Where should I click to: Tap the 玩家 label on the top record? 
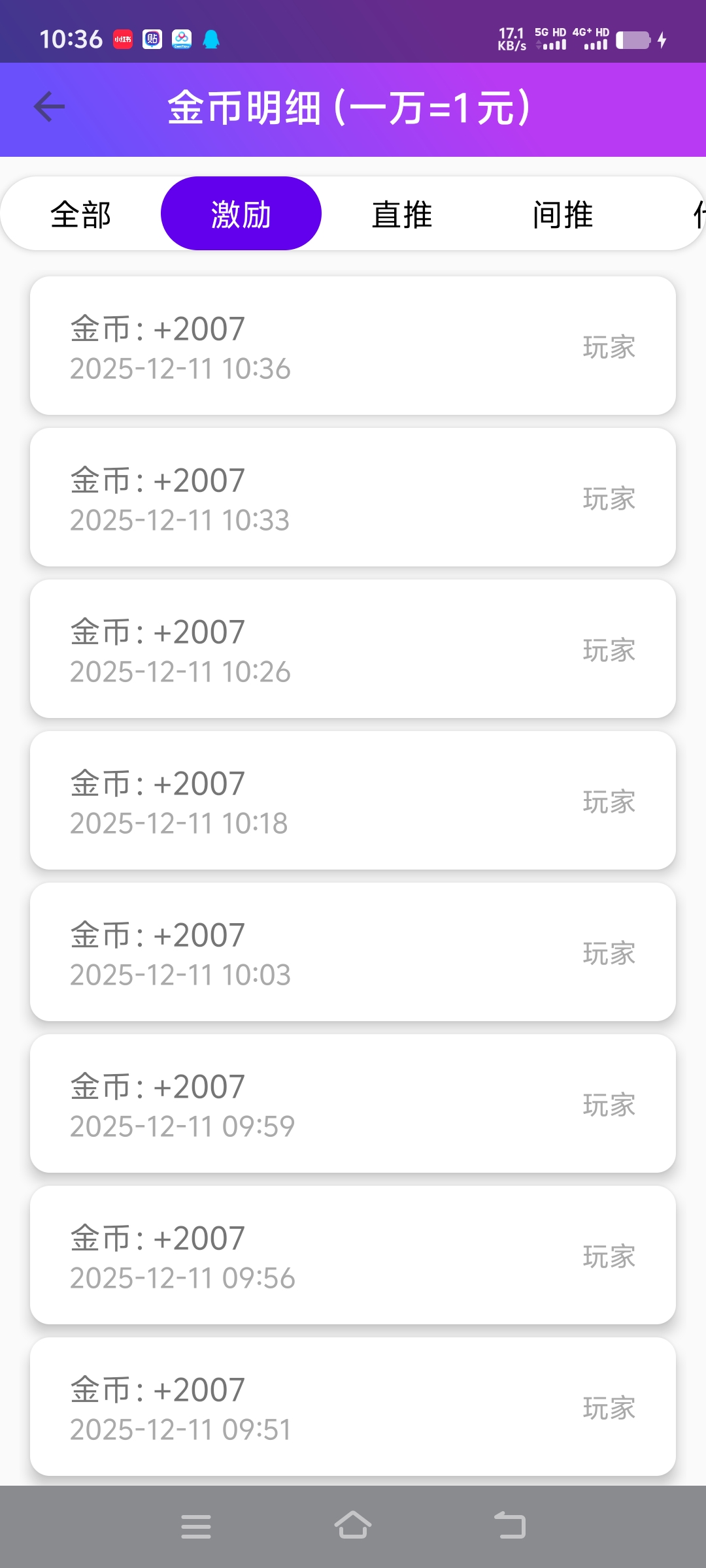(x=608, y=346)
